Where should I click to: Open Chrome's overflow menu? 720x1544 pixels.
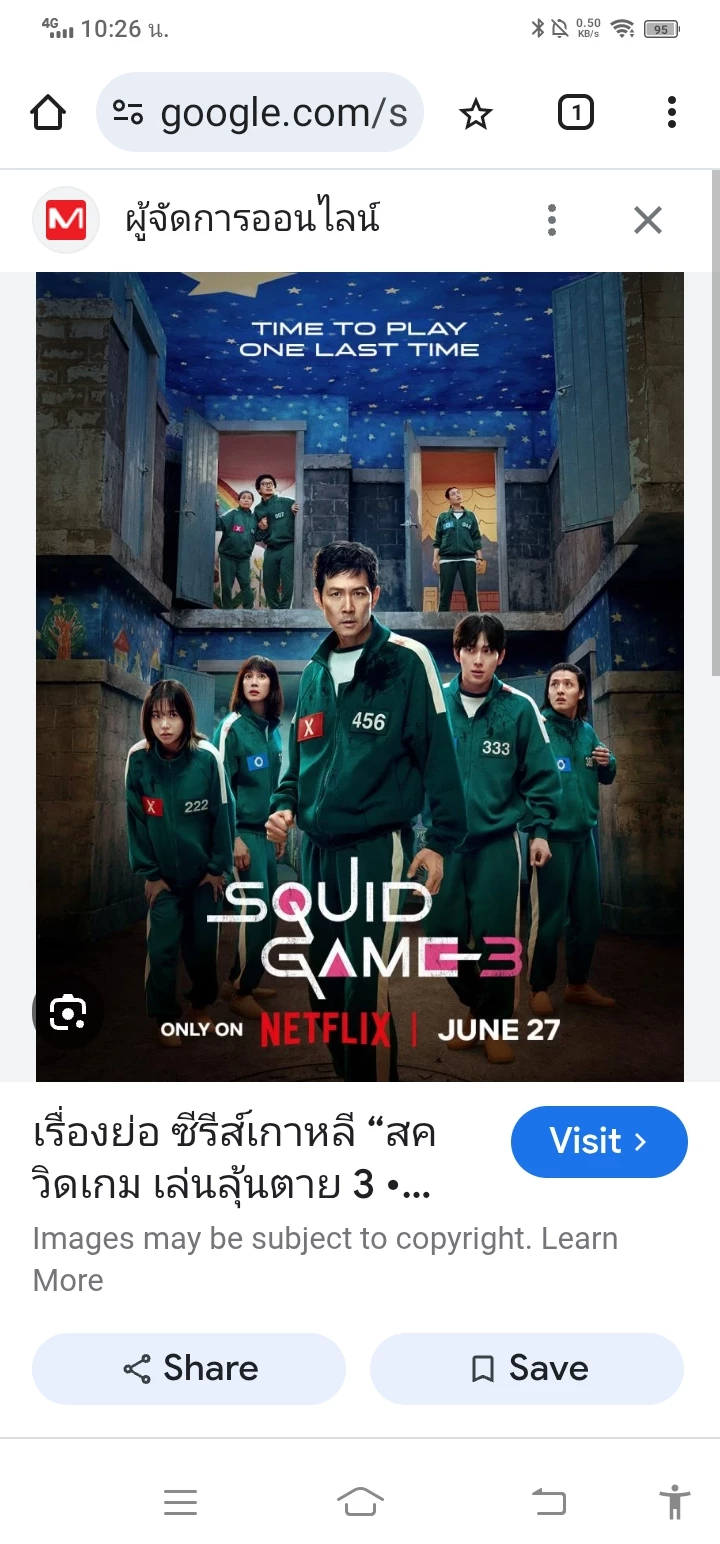tap(671, 113)
